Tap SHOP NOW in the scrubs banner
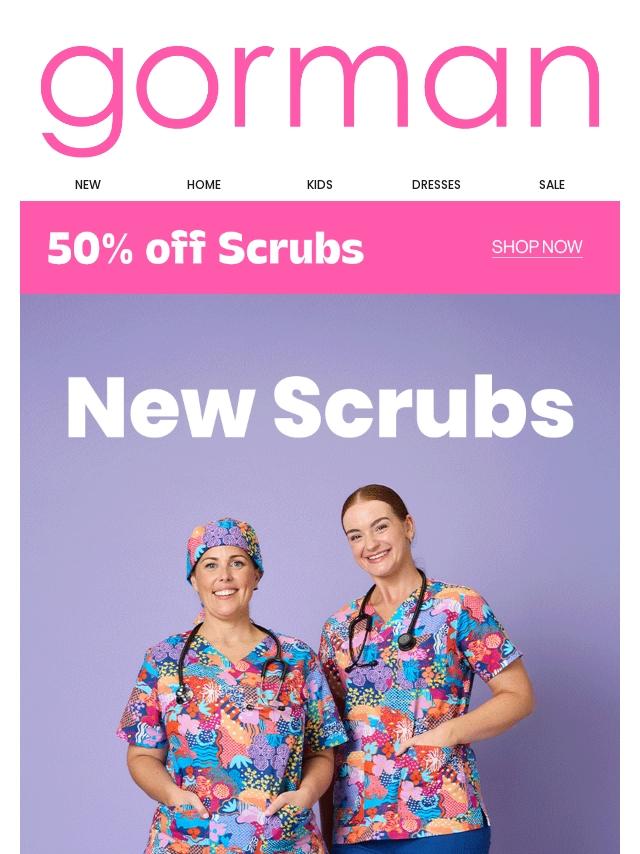640x854 pixels. 537,247
